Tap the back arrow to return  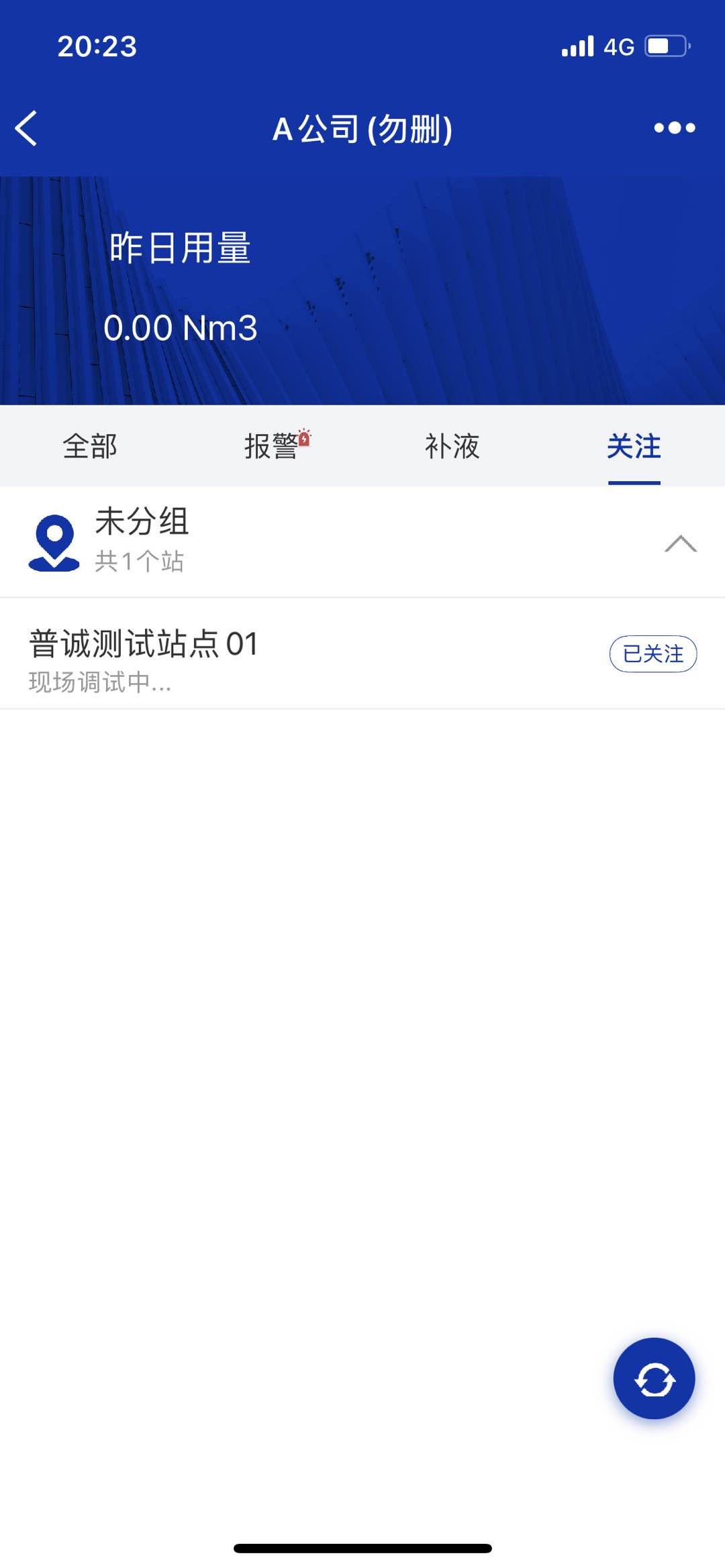pos(27,129)
